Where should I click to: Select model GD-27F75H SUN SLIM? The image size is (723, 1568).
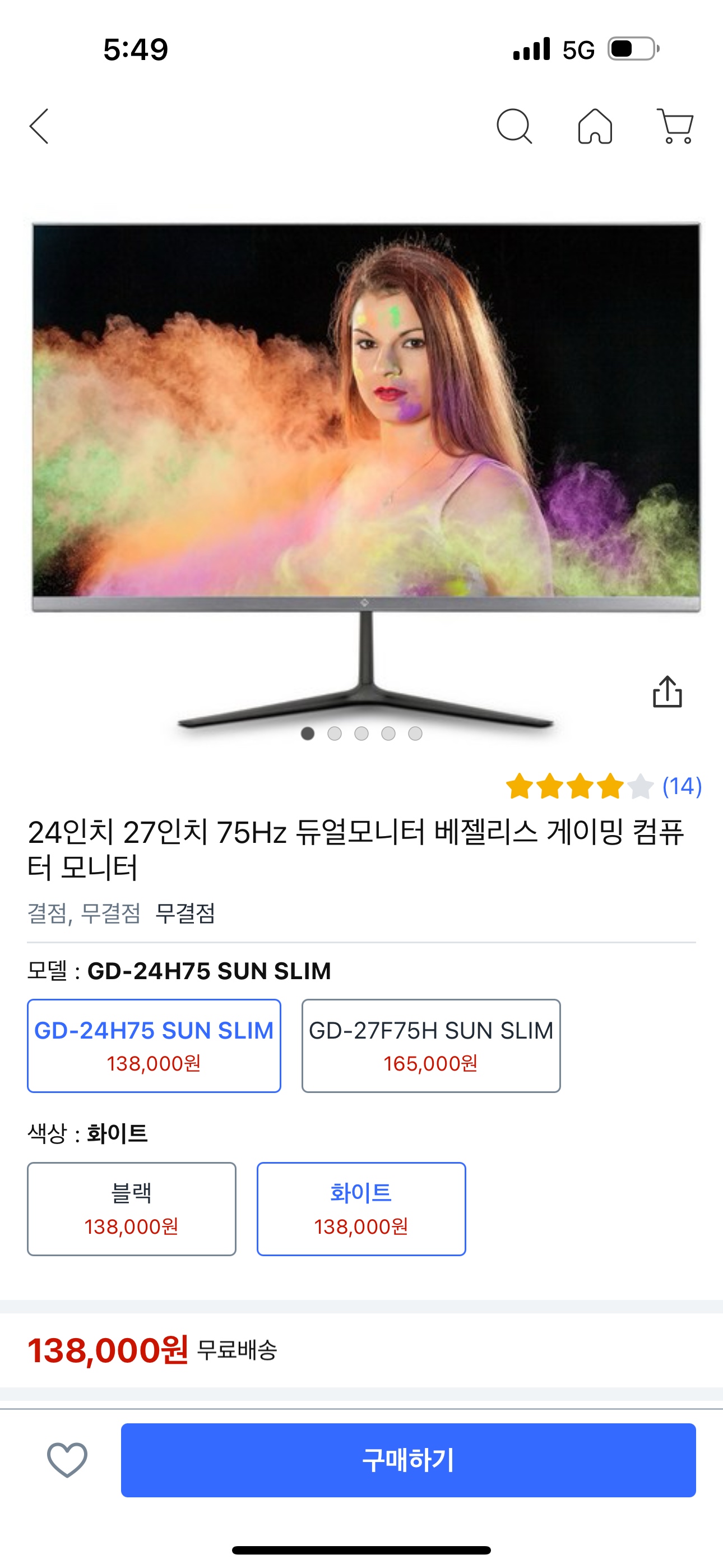click(431, 1046)
